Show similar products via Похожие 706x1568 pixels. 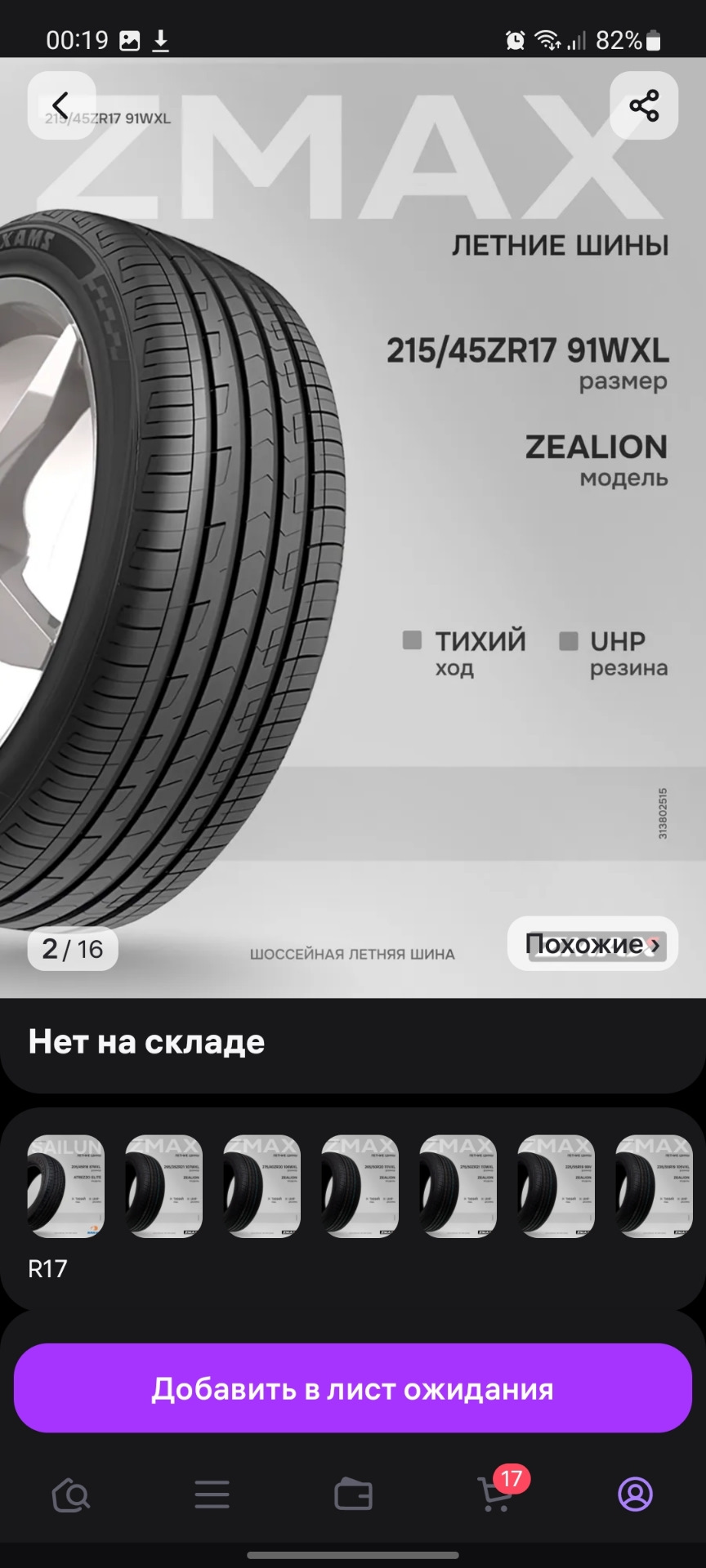tap(592, 944)
